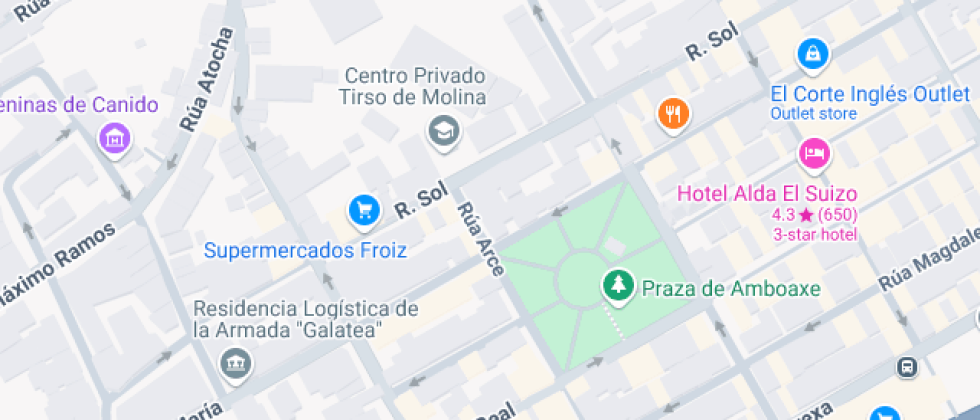Select the El Corte Inglés Outlet marker
Viewport: 980px width, 420px height.
coord(813,52)
